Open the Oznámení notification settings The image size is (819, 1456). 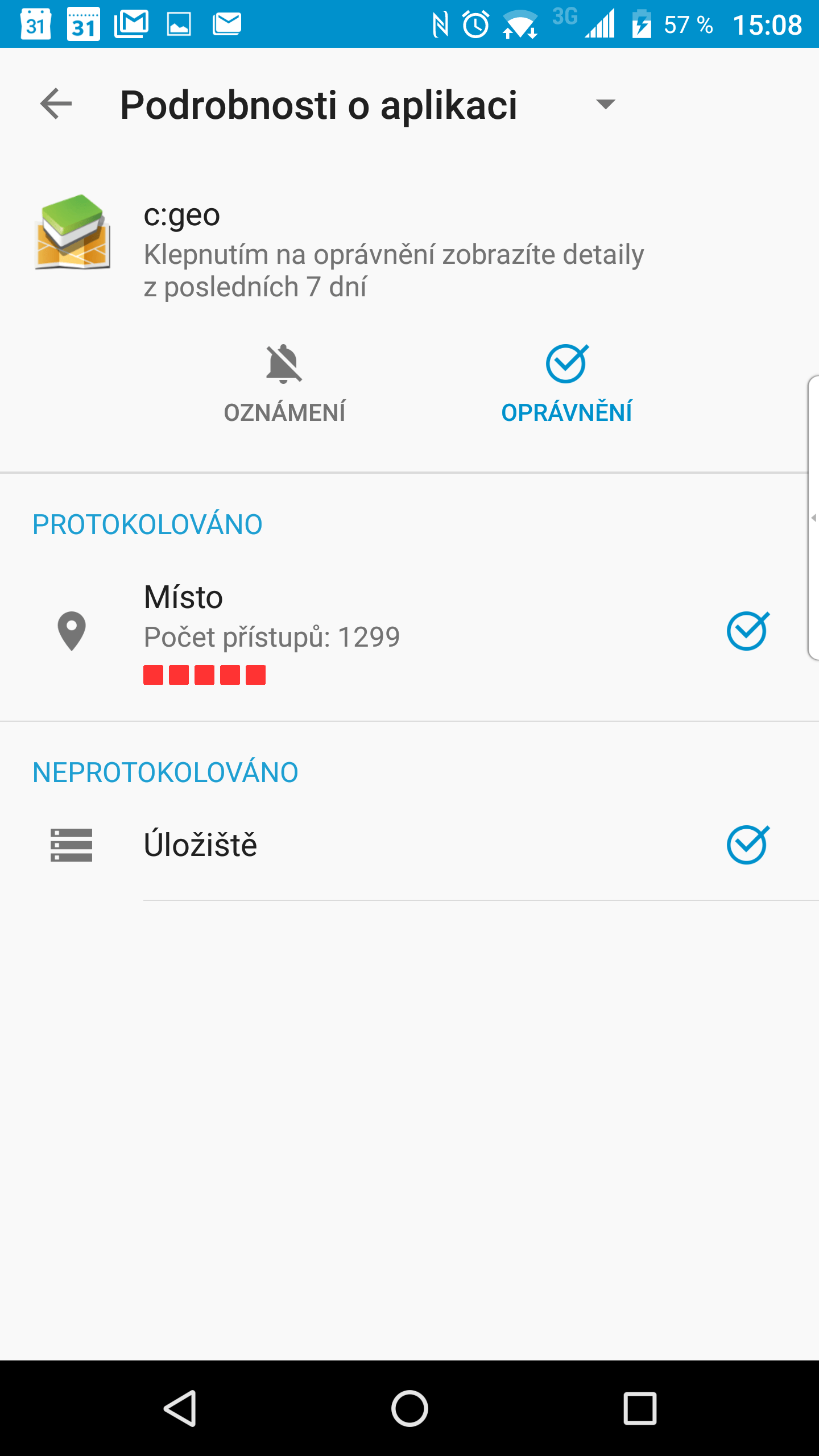[x=284, y=384]
